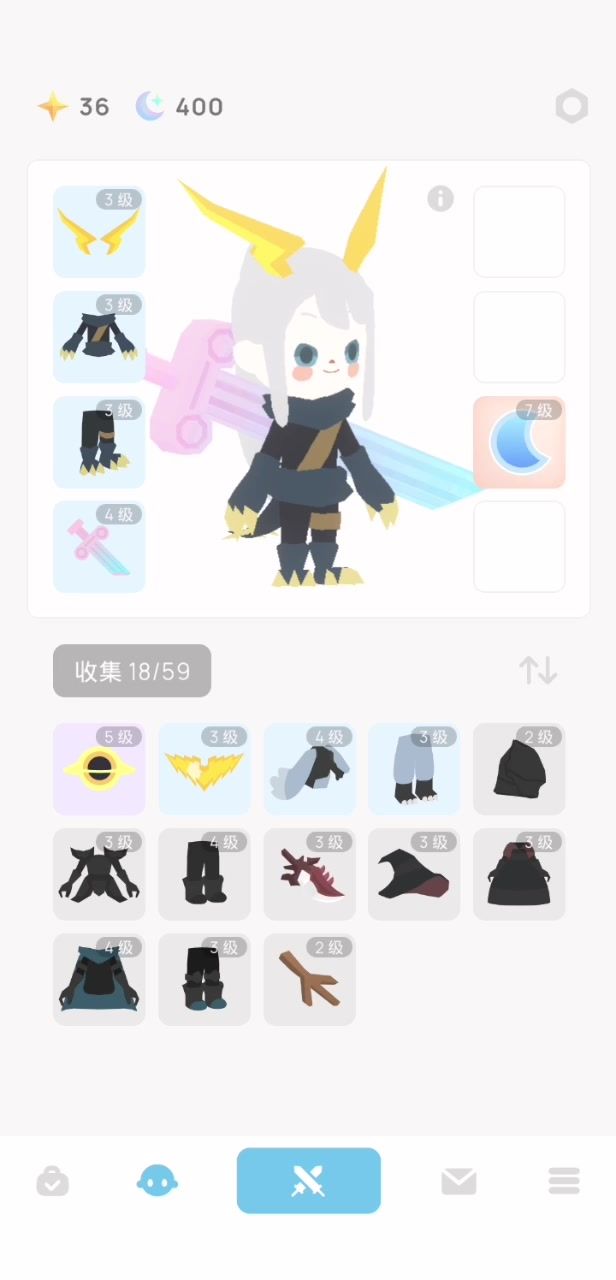Choose the teal hooded cloak item
Image resolution: width=616 pixels, height=1280 pixels.
[99, 979]
